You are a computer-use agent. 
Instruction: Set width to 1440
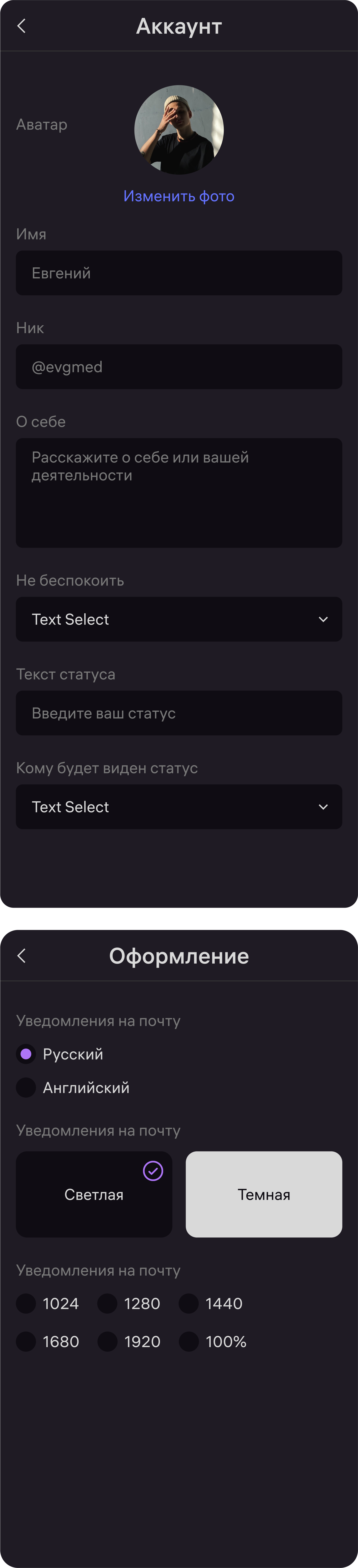[x=189, y=1303]
